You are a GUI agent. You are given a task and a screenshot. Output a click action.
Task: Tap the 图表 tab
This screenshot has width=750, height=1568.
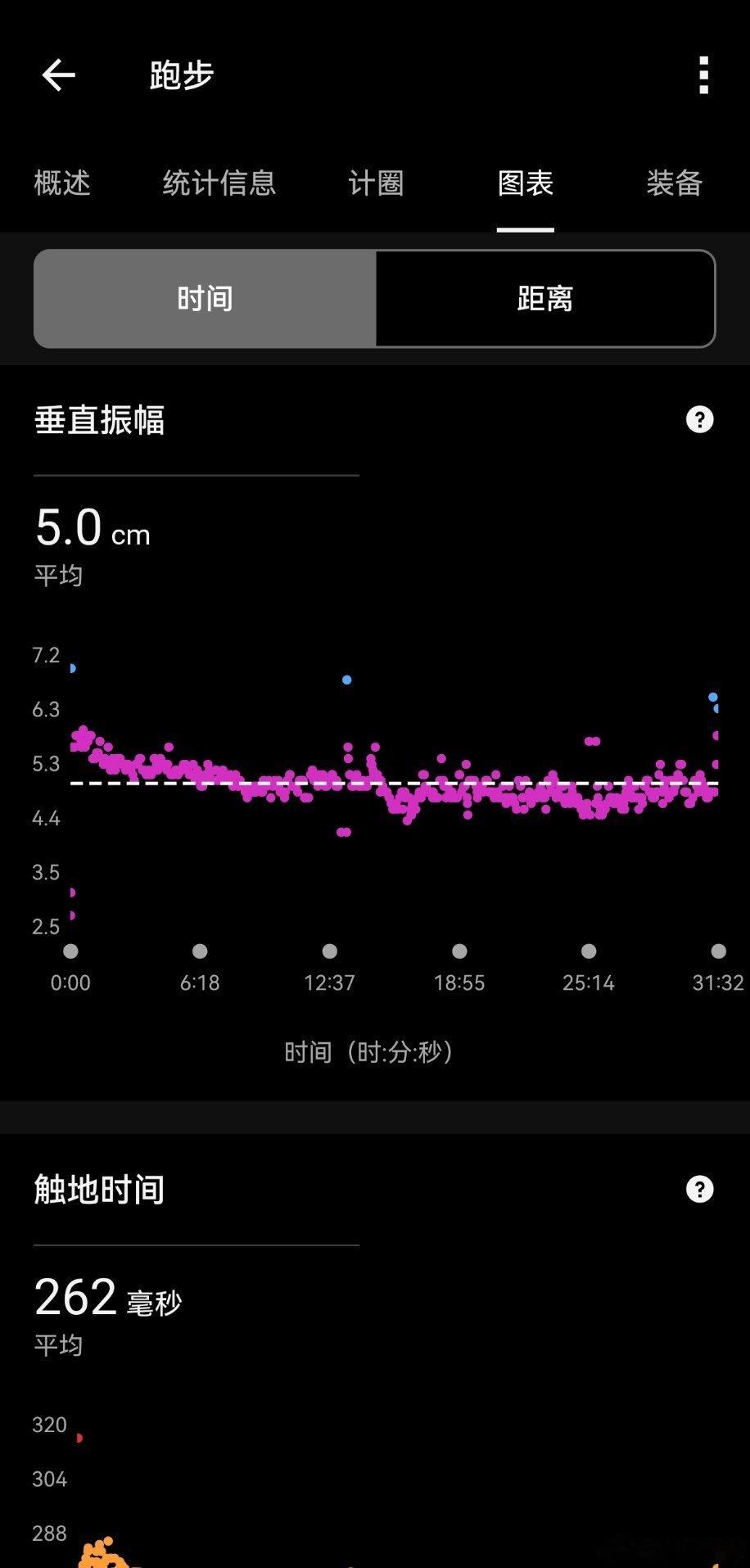[x=526, y=183]
